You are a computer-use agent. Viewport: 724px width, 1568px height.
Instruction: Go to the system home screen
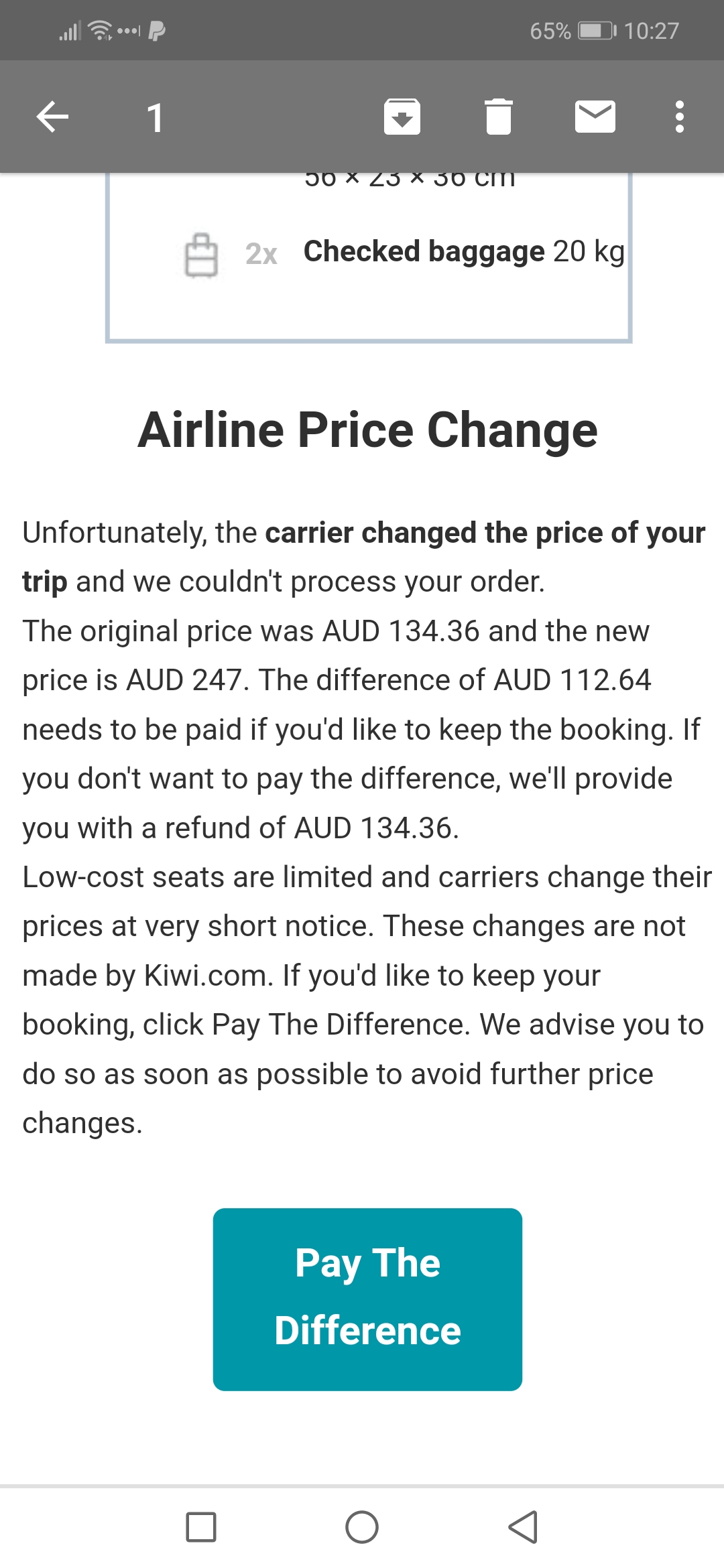pos(362,1527)
